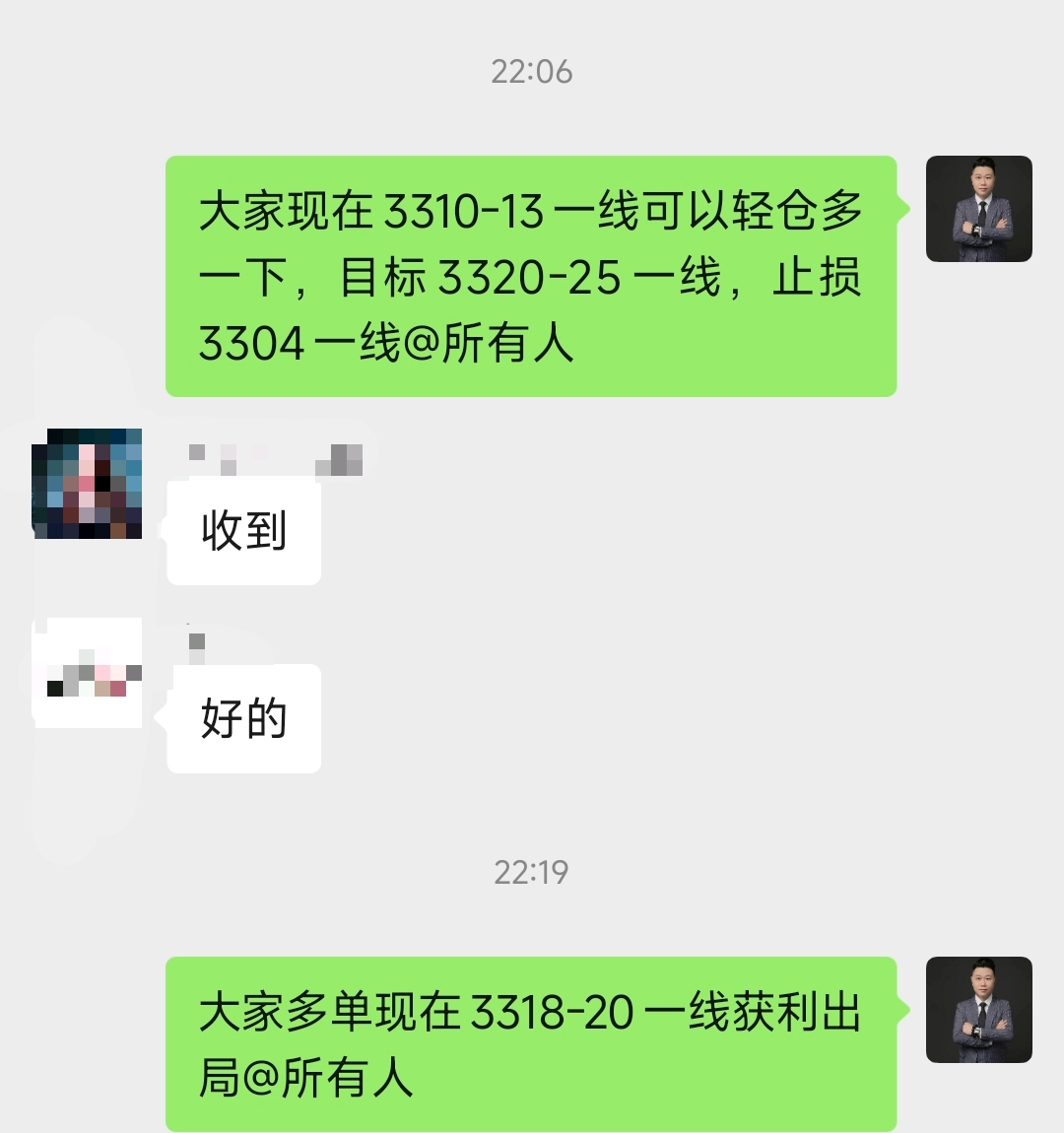Open sender's avatar beside the 3310-13 message
Image resolution: width=1064 pixels, height=1133 pixels.
click(x=978, y=209)
